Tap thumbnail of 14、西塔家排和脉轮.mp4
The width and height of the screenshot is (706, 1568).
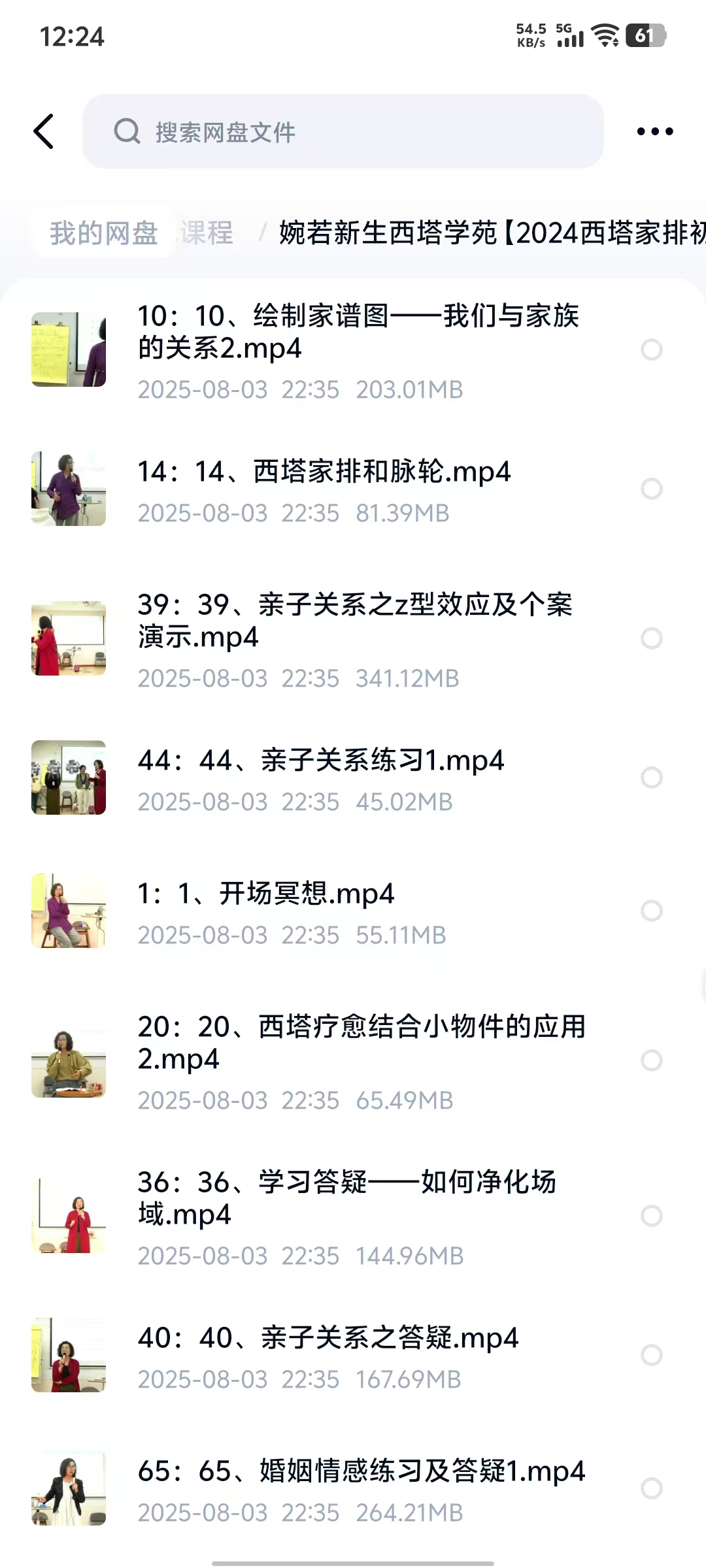click(69, 489)
